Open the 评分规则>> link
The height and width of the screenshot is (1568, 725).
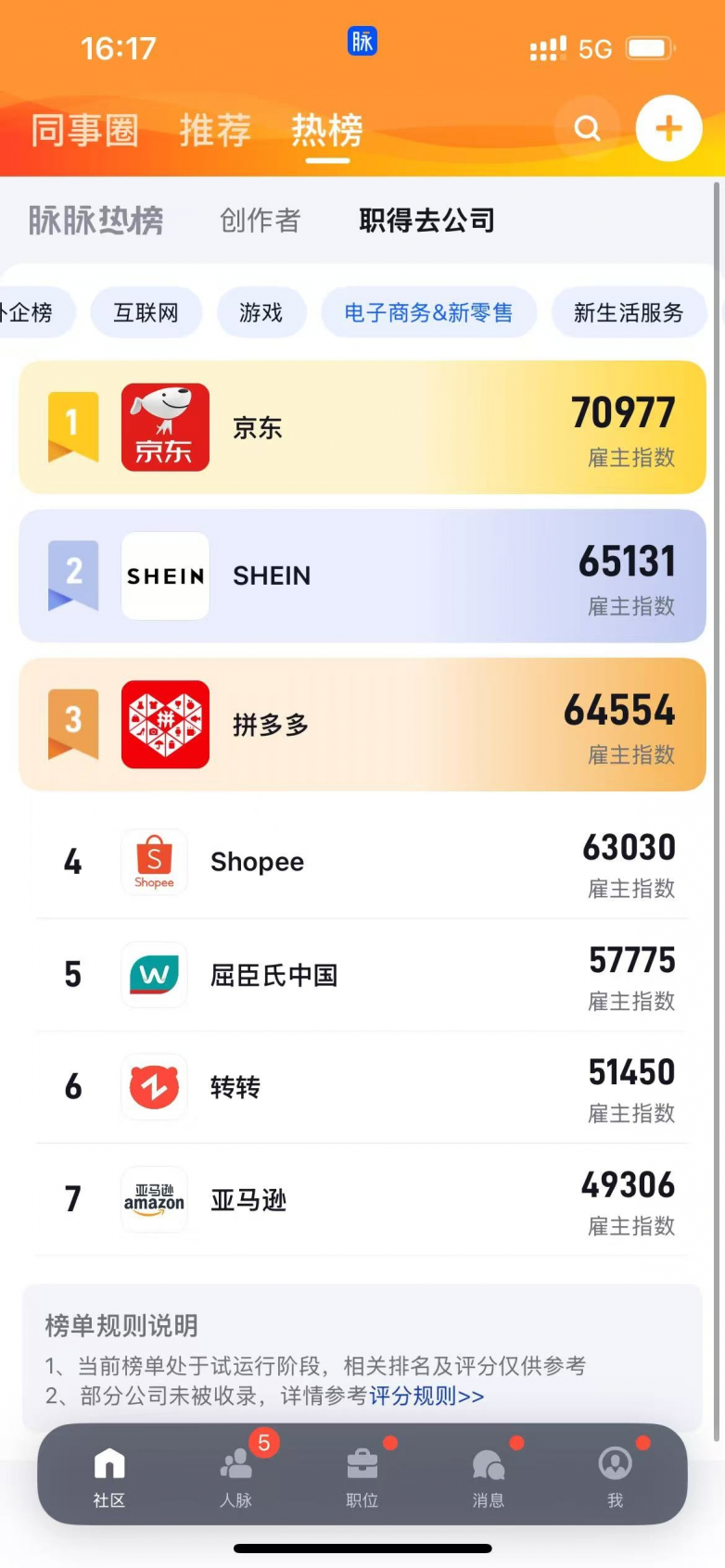tap(426, 1396)
